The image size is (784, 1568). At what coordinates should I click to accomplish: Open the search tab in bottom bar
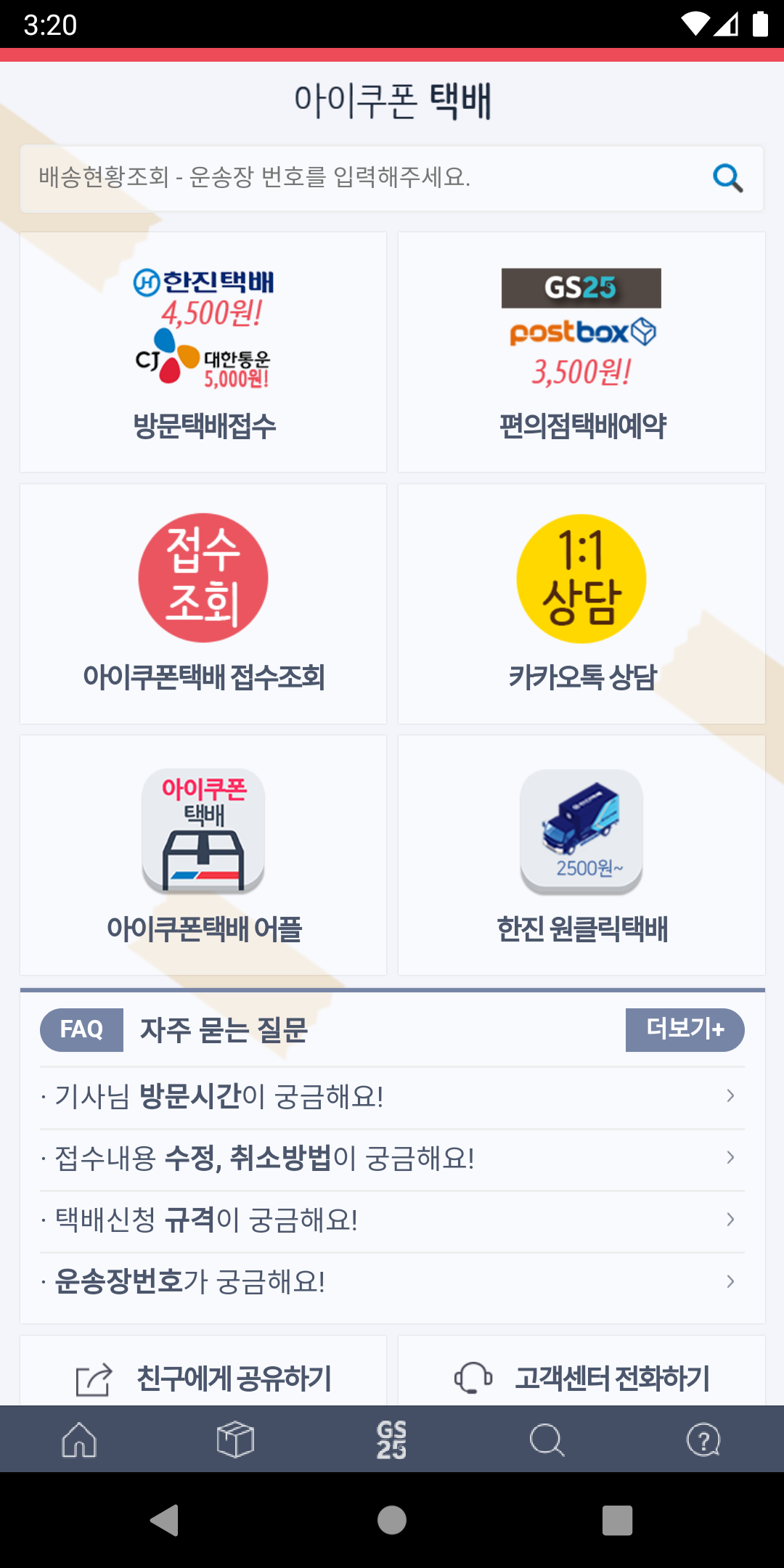[x=547, y=1440]
